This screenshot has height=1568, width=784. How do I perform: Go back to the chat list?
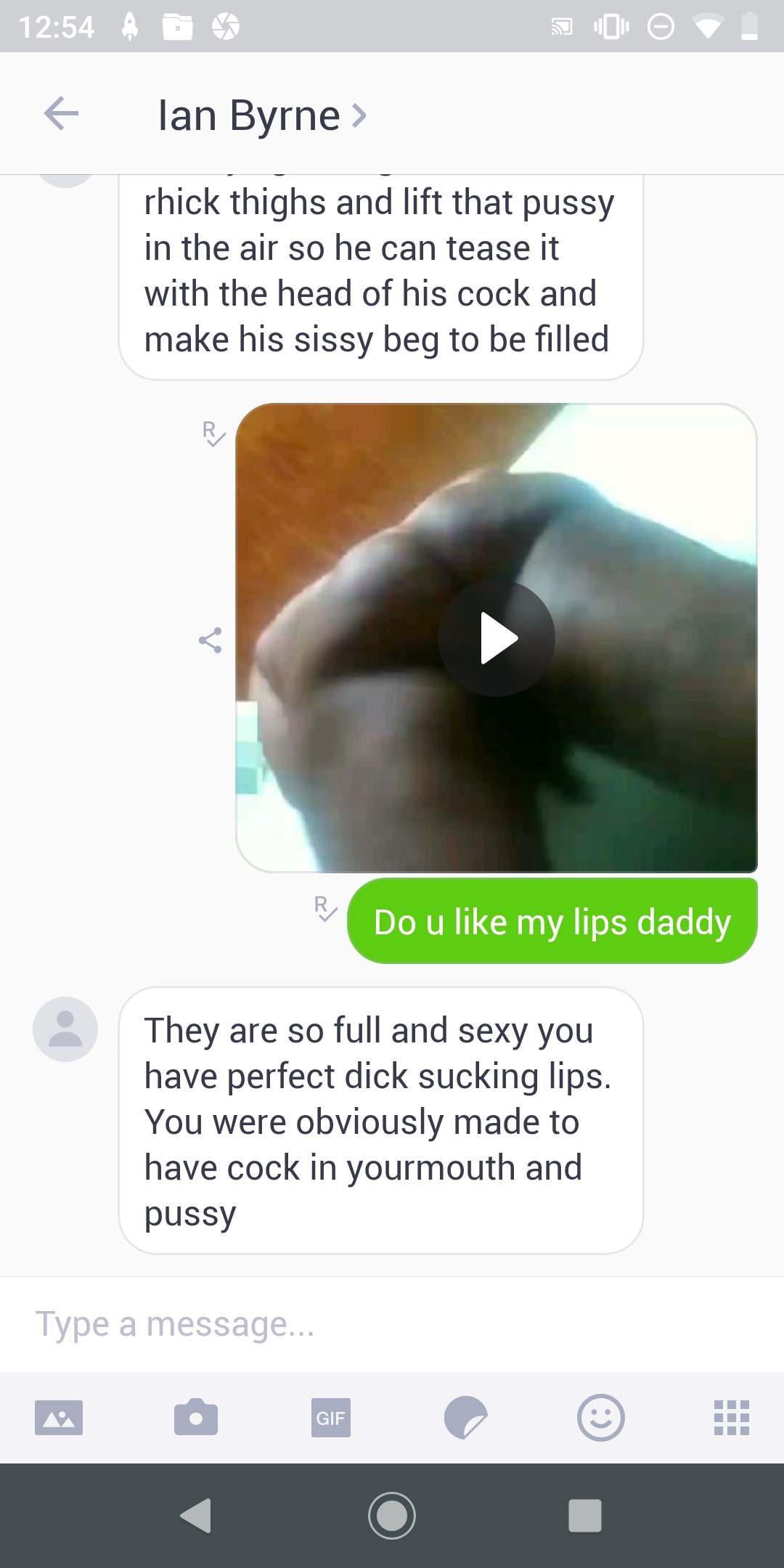pos(61,114)
